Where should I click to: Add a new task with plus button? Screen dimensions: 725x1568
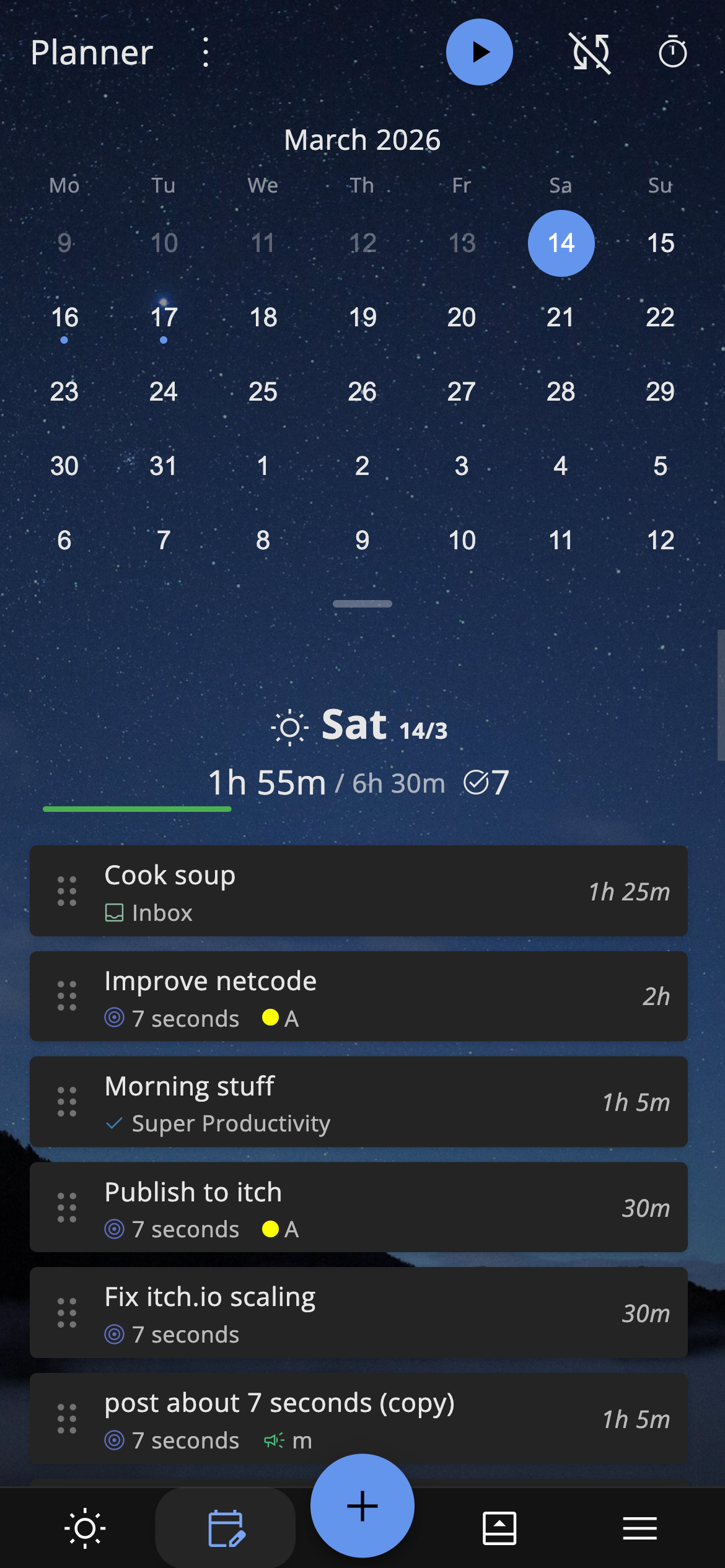click(362, 1505)
